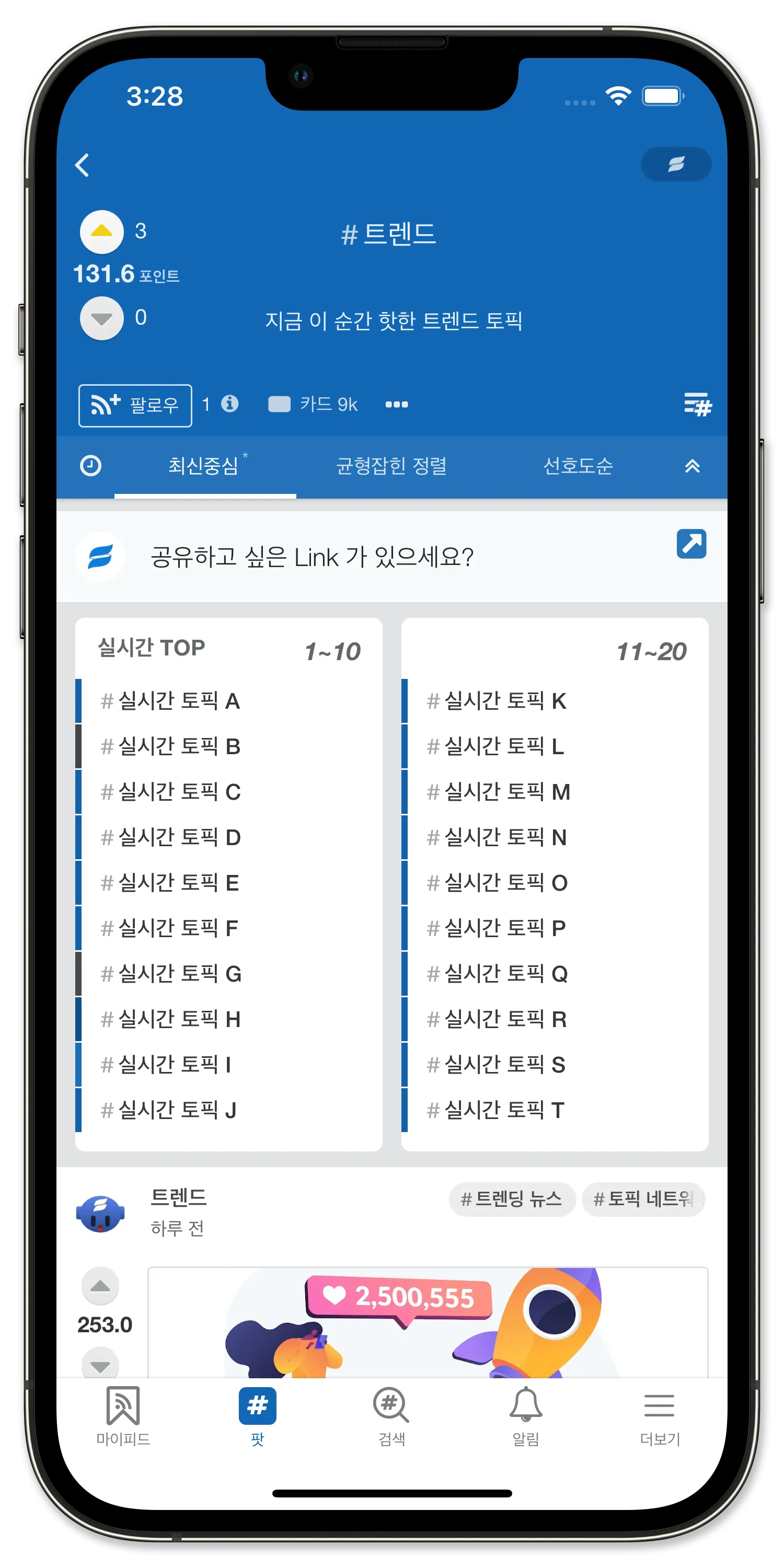Open the hashtag list icon
Image resolution: width=784 pixels, height=1568 pixels.
coord(697,404)
